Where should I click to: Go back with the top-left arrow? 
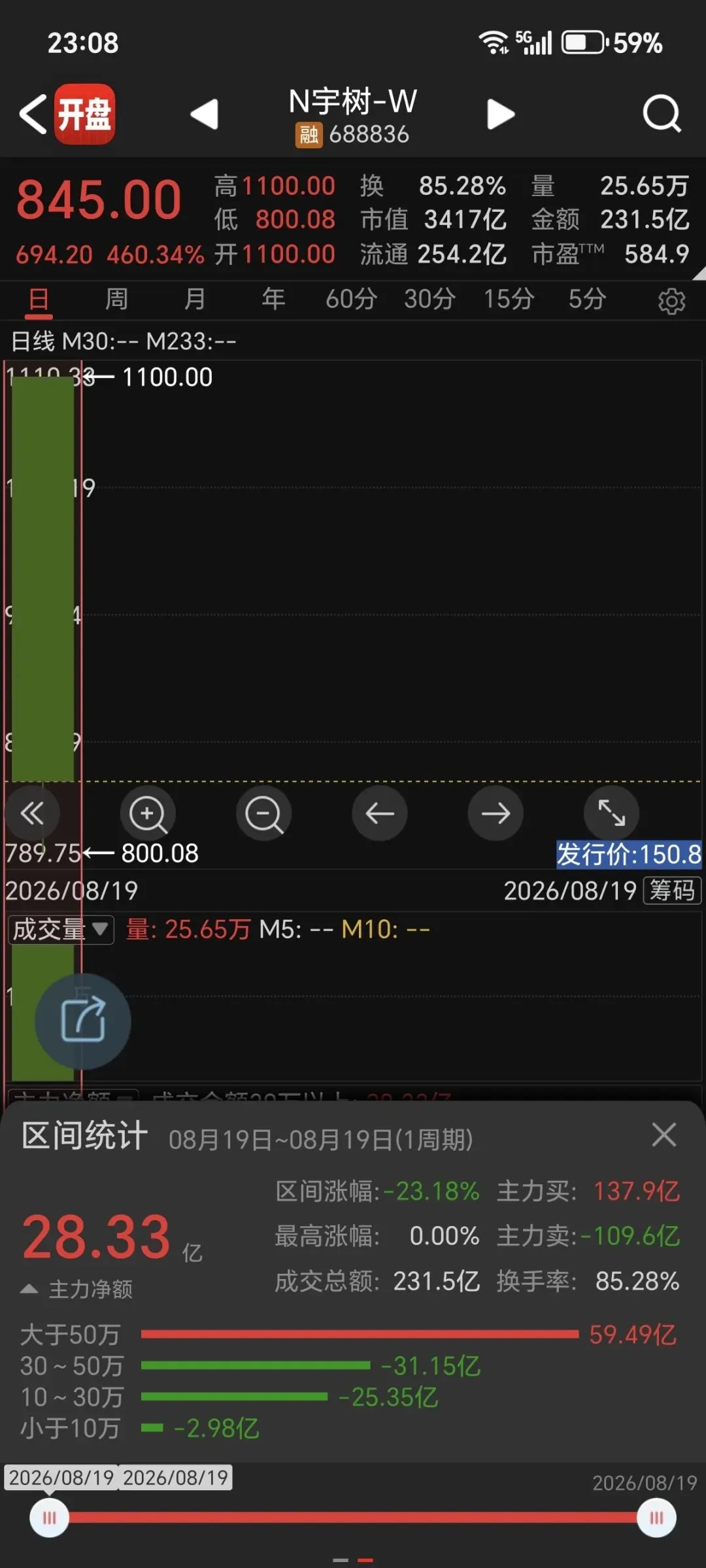pos(33,114)
